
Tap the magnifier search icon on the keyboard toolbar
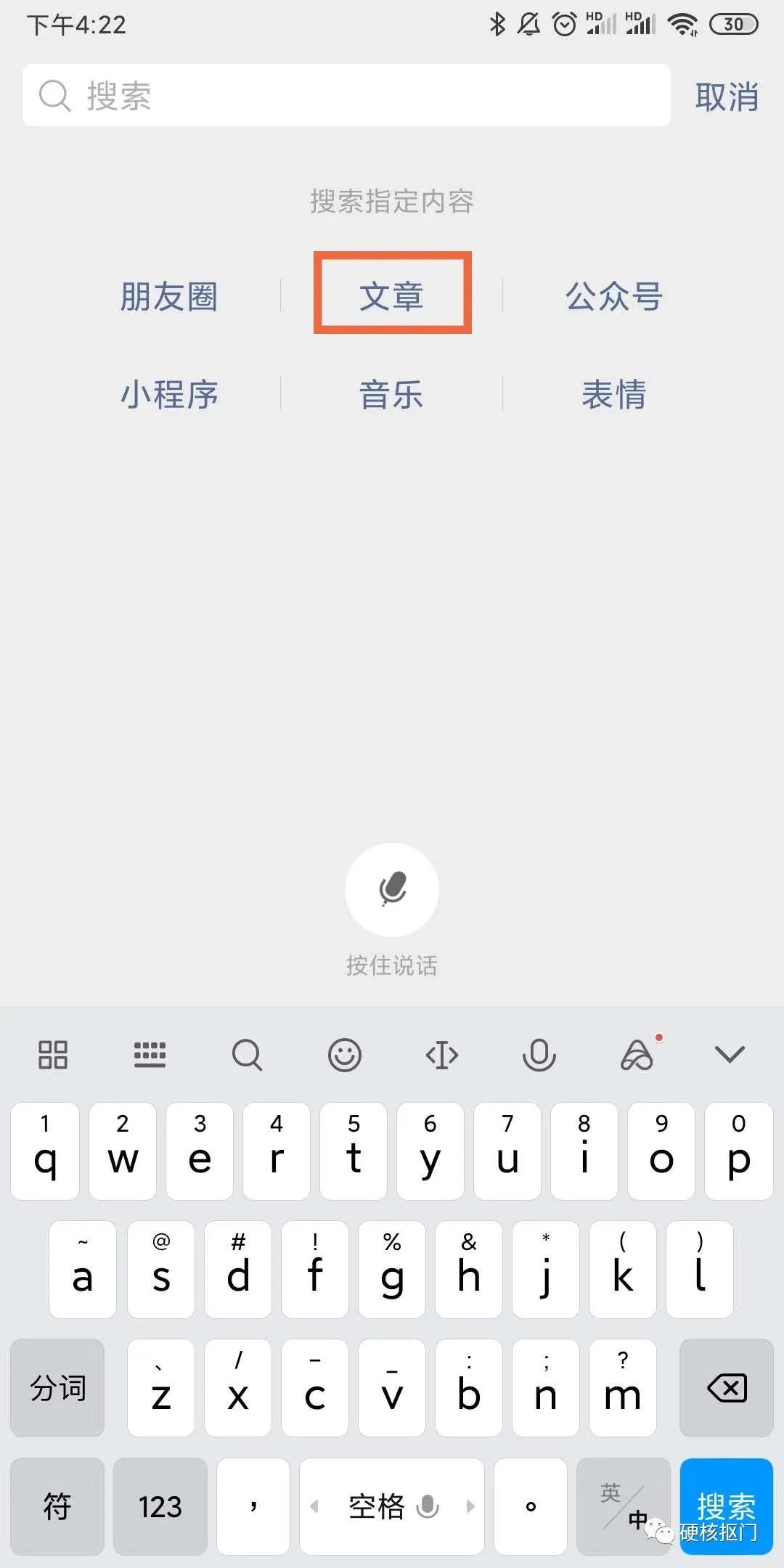248,1055
